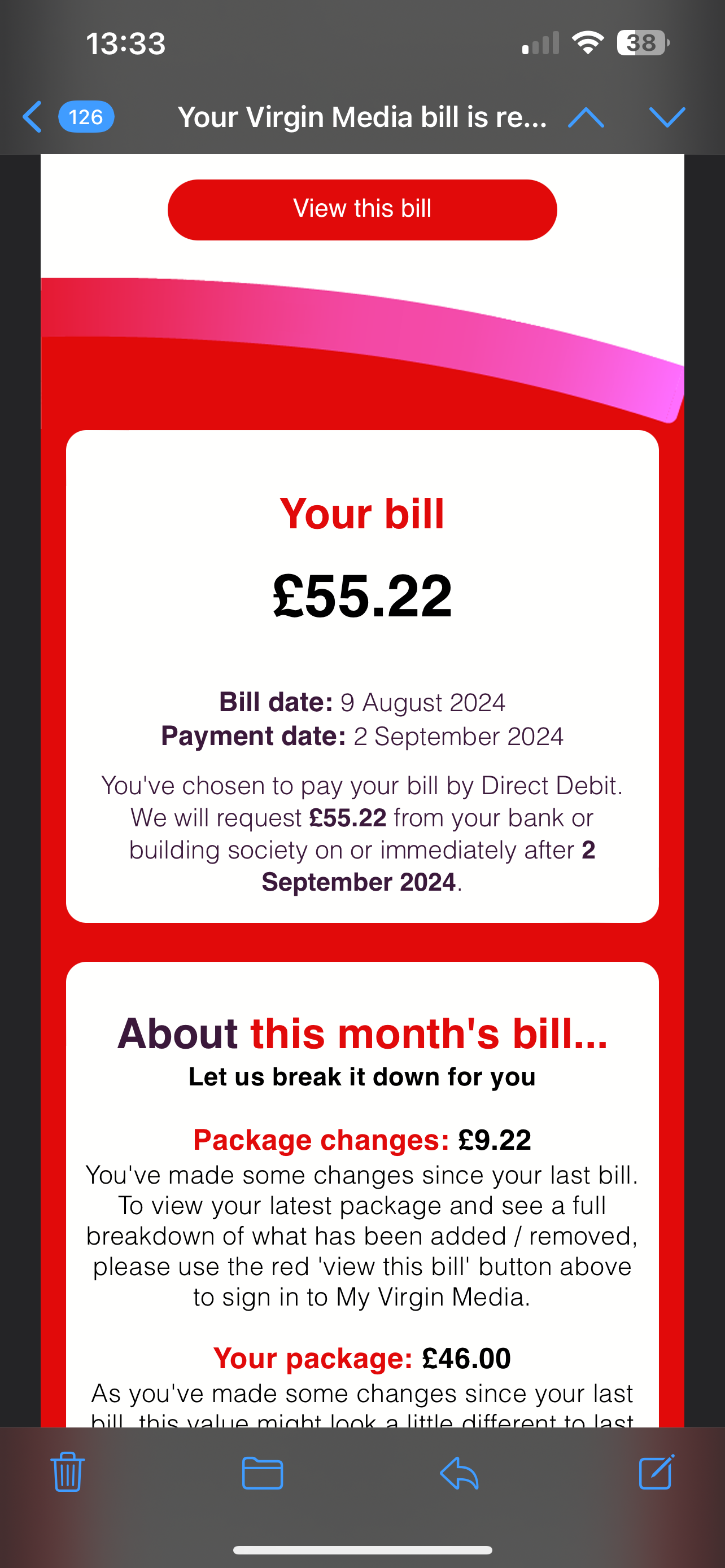Open the next email with the down chevron

(x=668, y=117)
